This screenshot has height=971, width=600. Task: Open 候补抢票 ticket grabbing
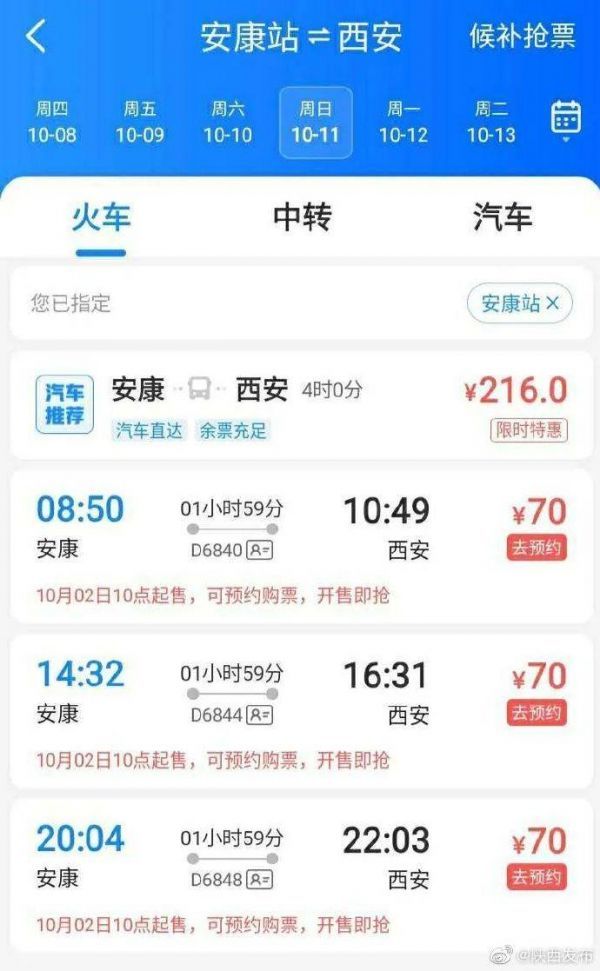[x=522, y=36]
